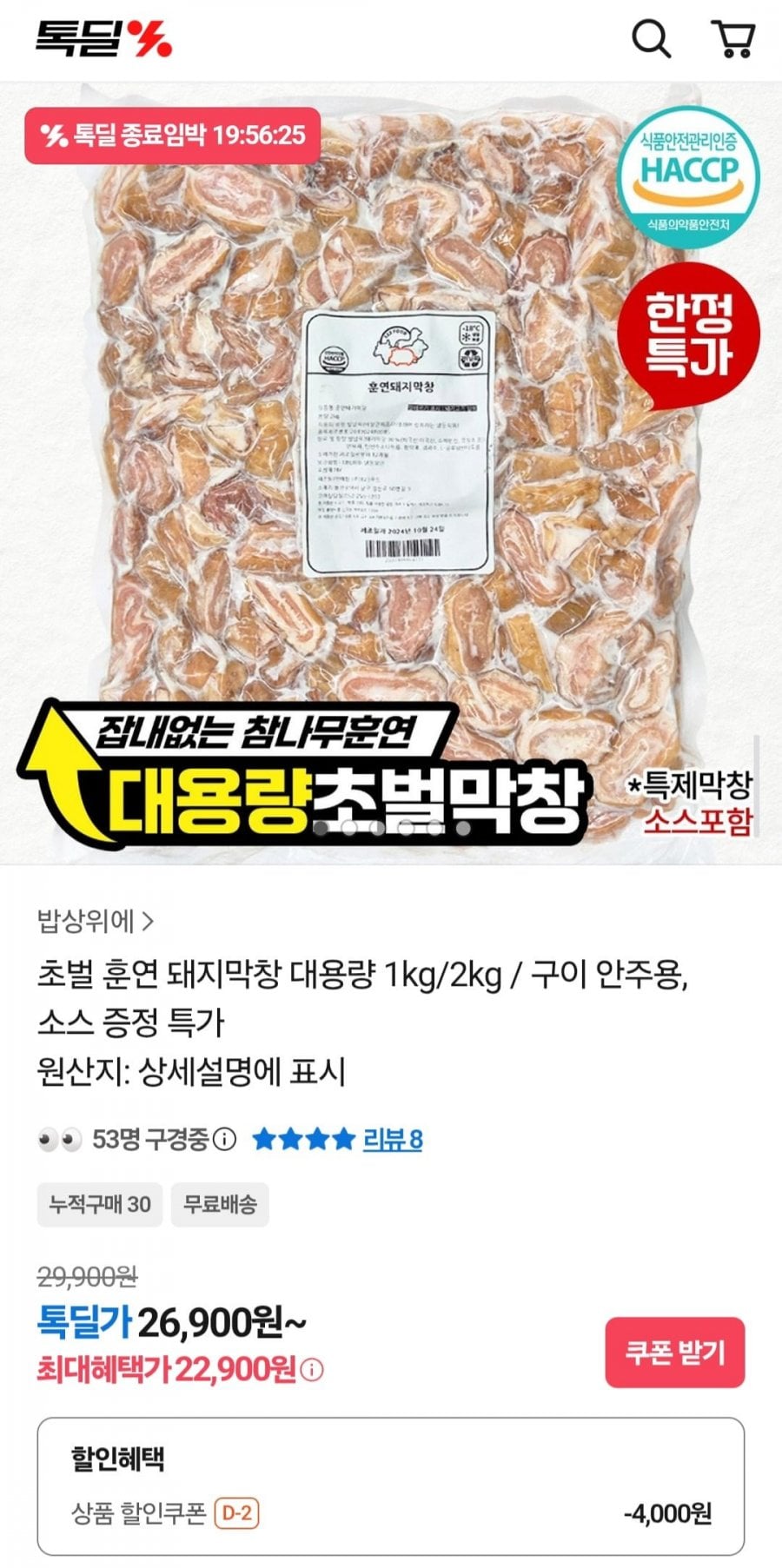Tap the info icon beside 53명 구경중

click(225, 1139)
